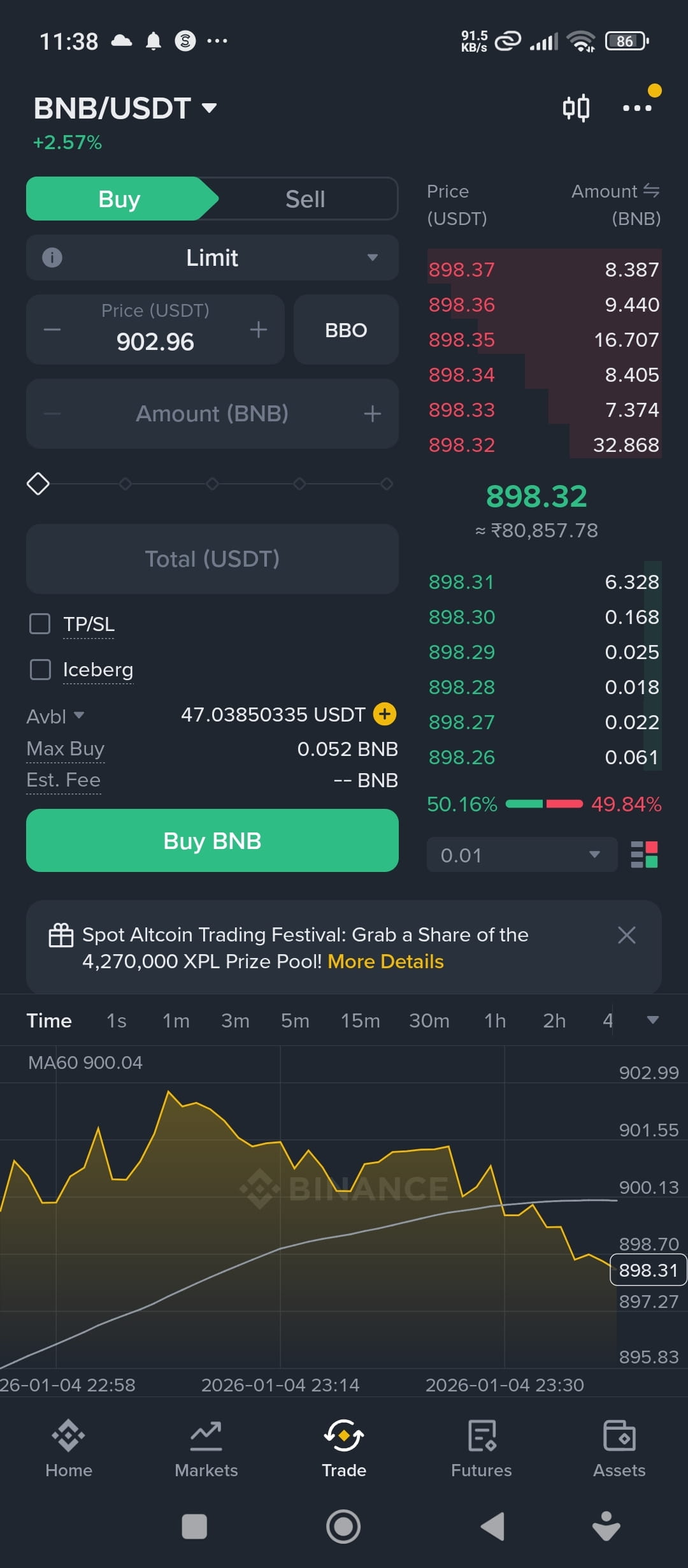Increase the price with the plus stepper
This screenshot has width=688, height=1568.
pyautogui.click(x=258, y=330)
